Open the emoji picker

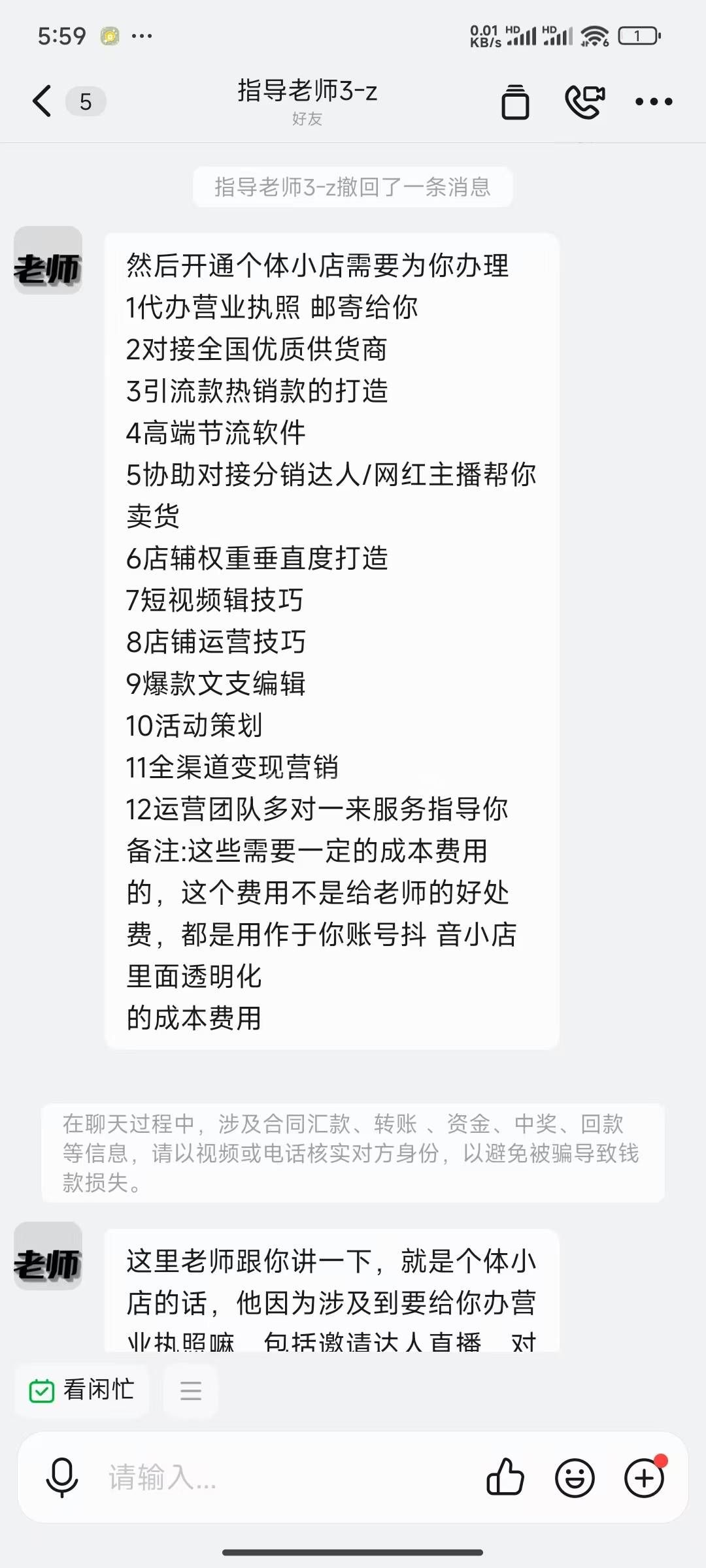(575, 1478)
